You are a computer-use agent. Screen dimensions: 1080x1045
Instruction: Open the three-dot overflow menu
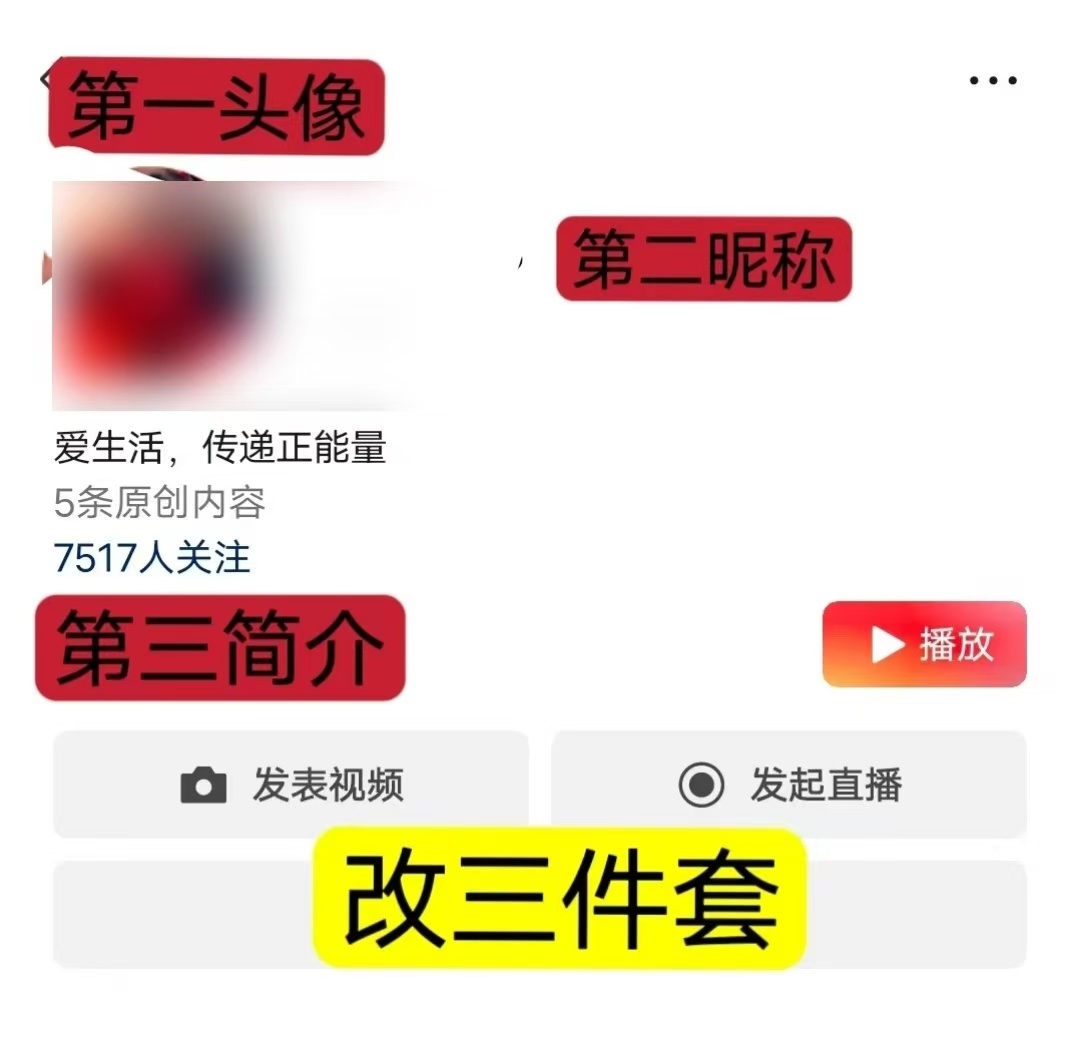pos(993,80)
